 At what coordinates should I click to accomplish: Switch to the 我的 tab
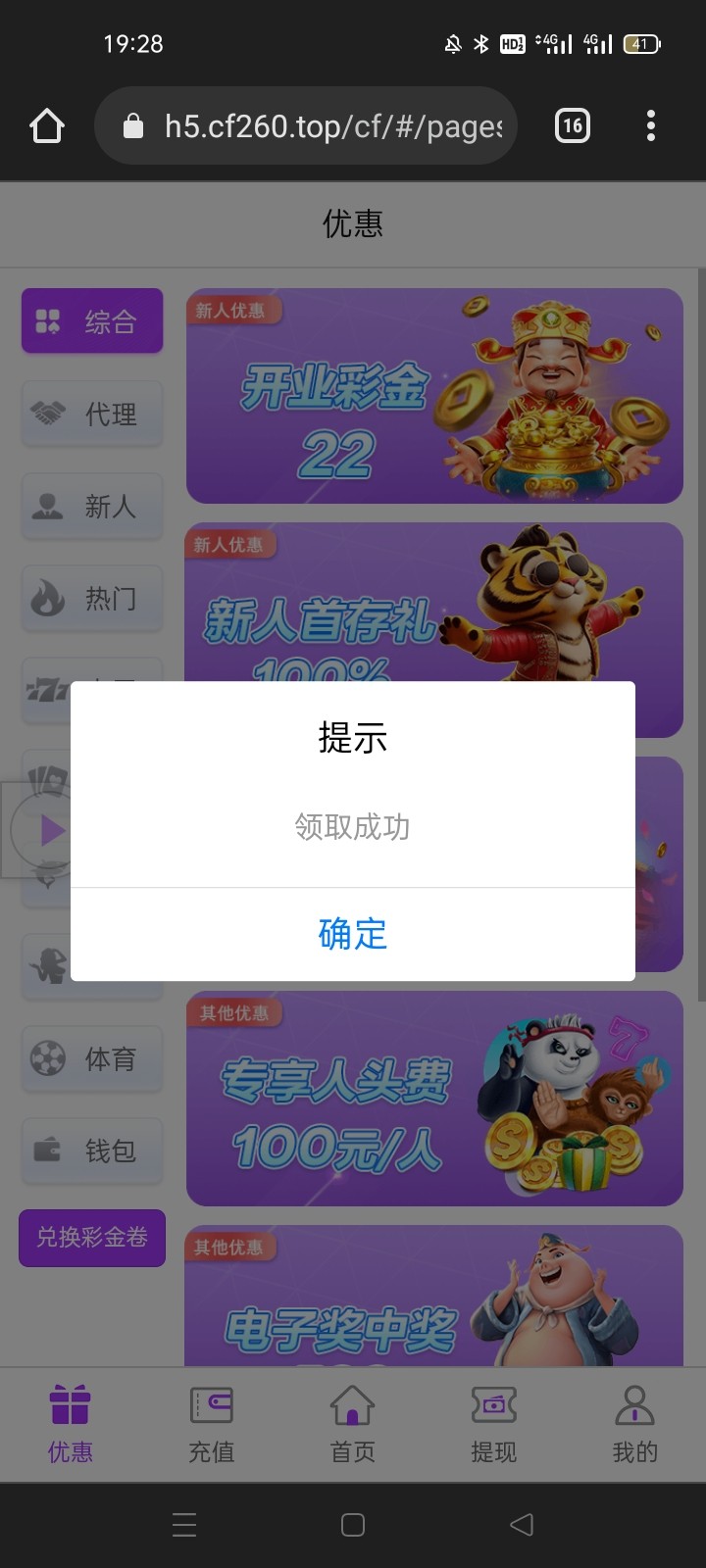pyautogui.click(x=634, y=1424)
